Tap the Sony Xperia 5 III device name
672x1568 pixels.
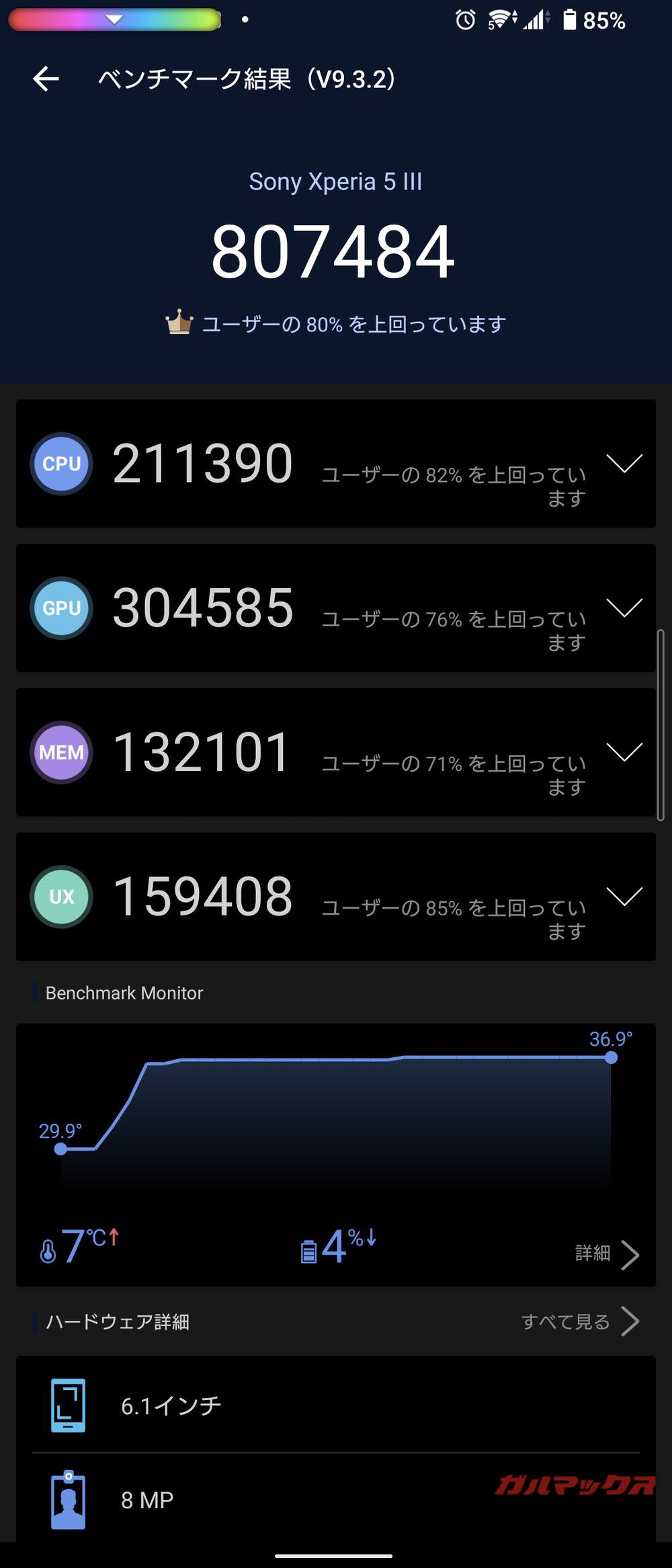coord(336,181)
